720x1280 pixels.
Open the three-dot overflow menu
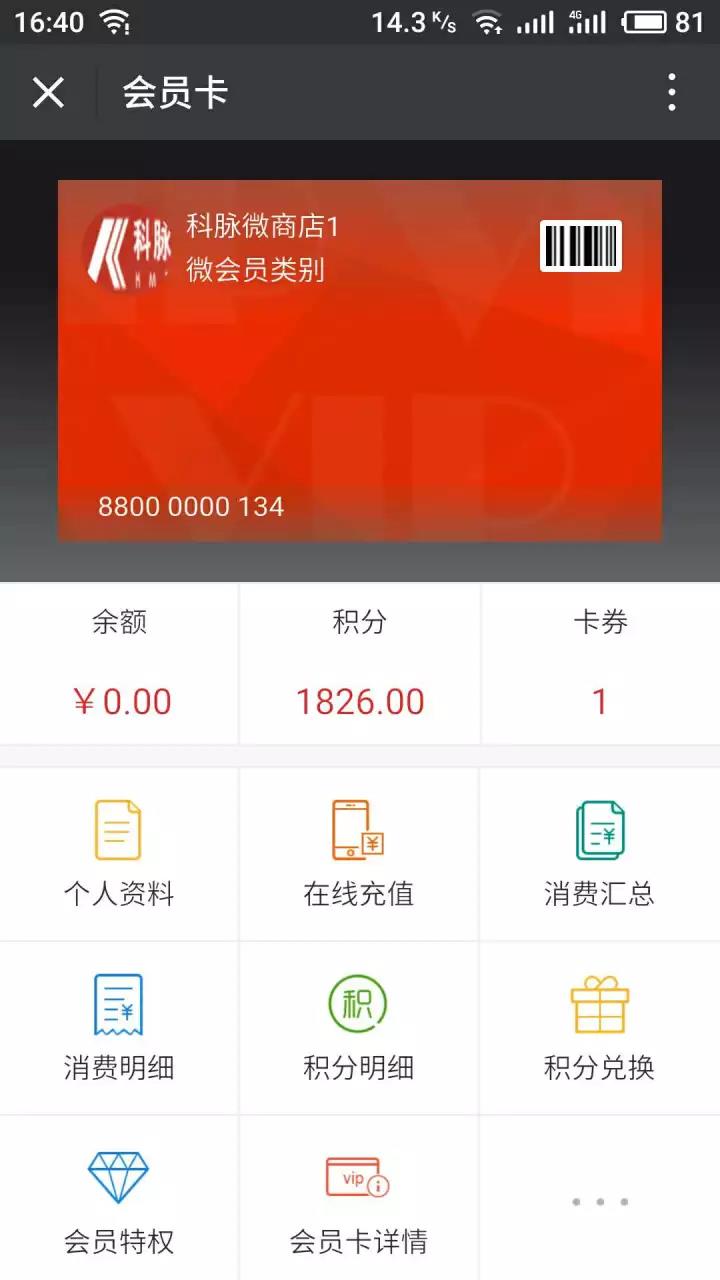pyautogui.click(x=672, y=92)
